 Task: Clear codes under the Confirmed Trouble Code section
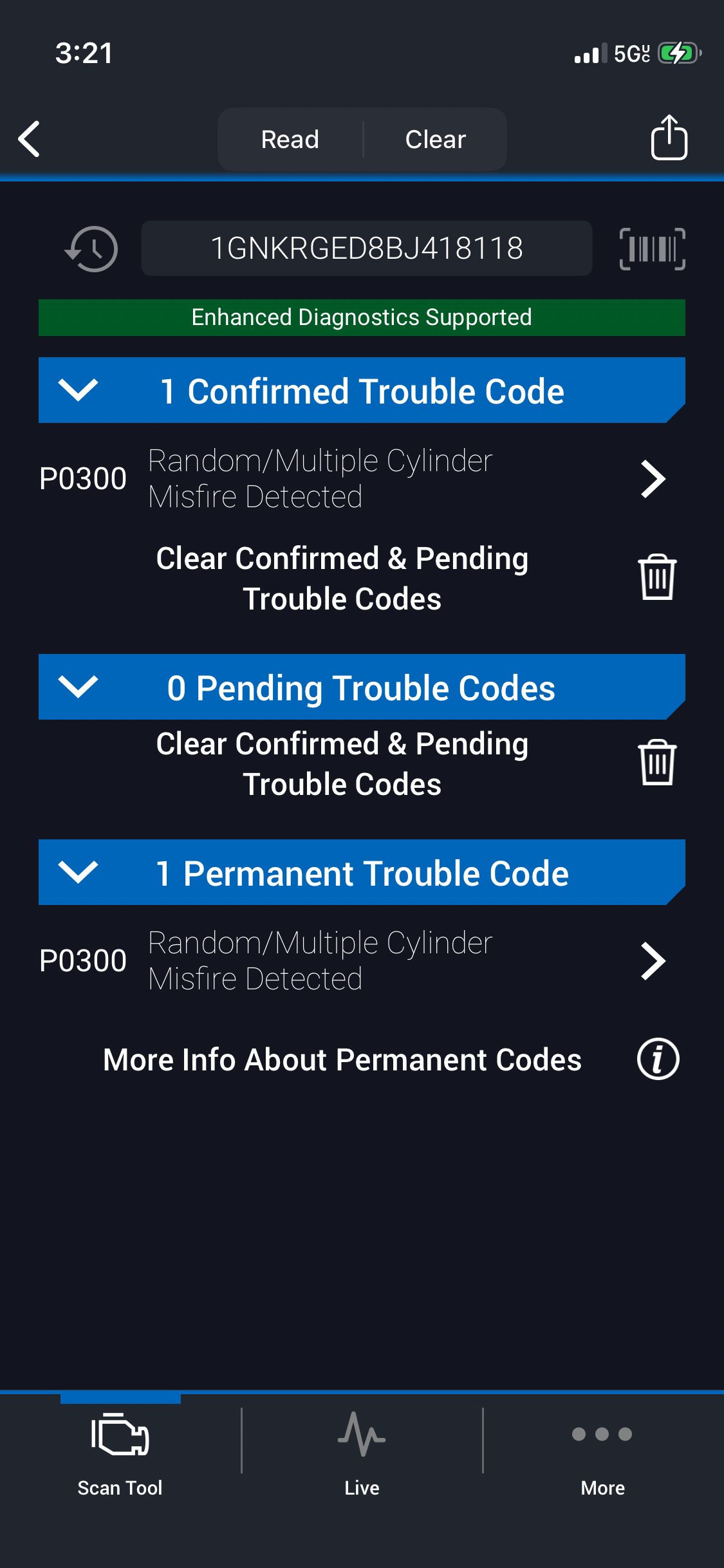656,577
